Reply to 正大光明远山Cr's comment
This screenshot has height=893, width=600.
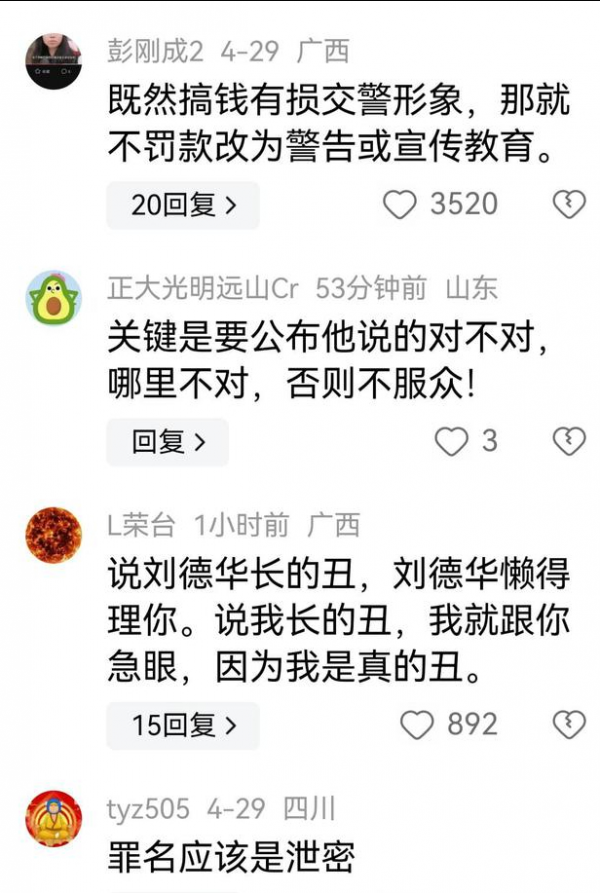[168, 442]
